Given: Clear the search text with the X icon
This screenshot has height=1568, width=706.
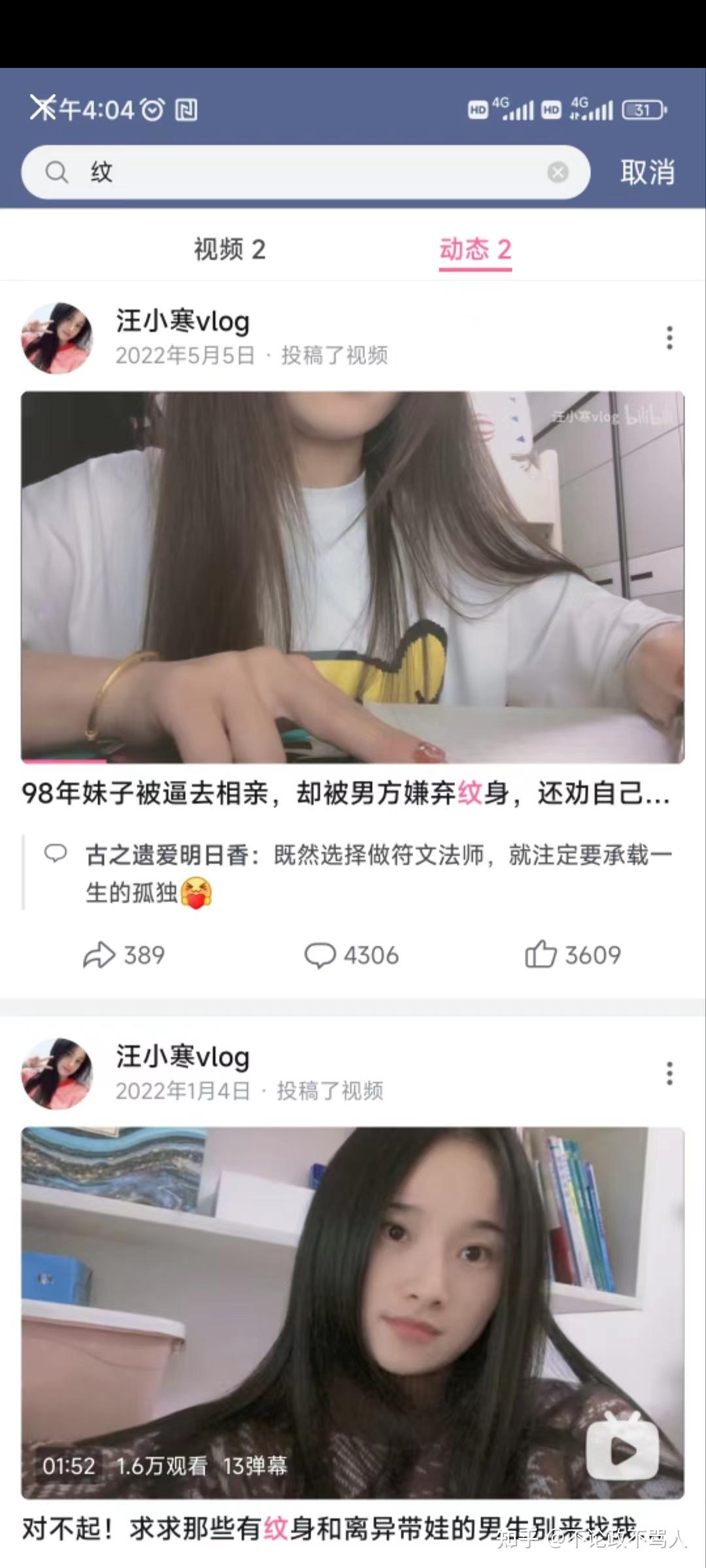Looking at the screenshot, I should tap(558, 172).
